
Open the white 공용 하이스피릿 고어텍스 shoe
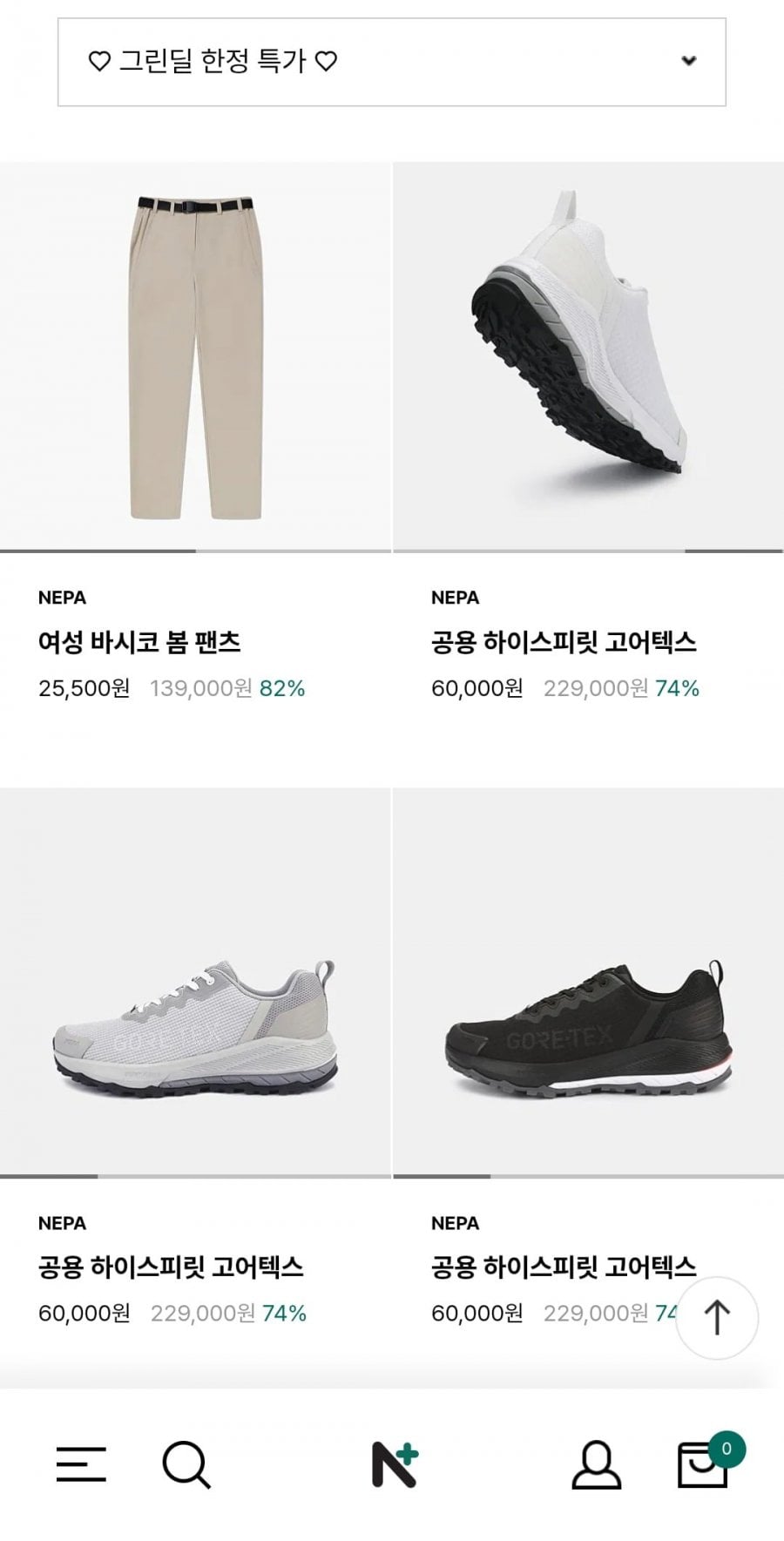coord(588,357)
